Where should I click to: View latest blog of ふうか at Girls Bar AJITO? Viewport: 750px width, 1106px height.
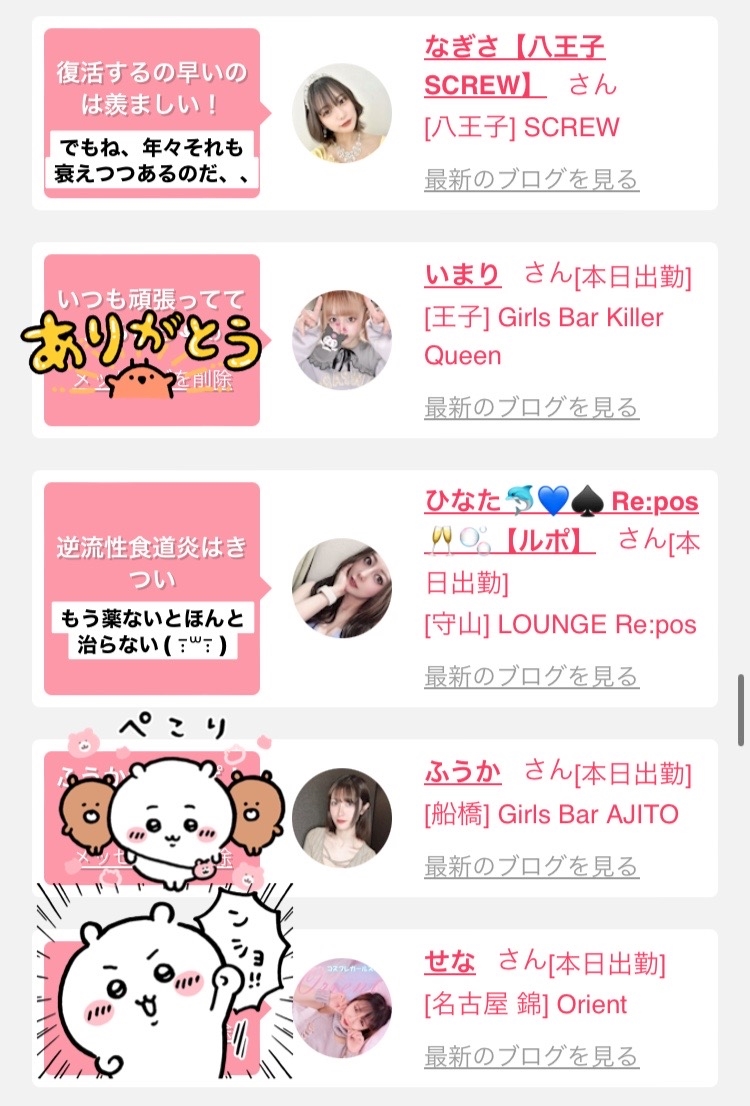pyautogui.click(x=531, y=867)
